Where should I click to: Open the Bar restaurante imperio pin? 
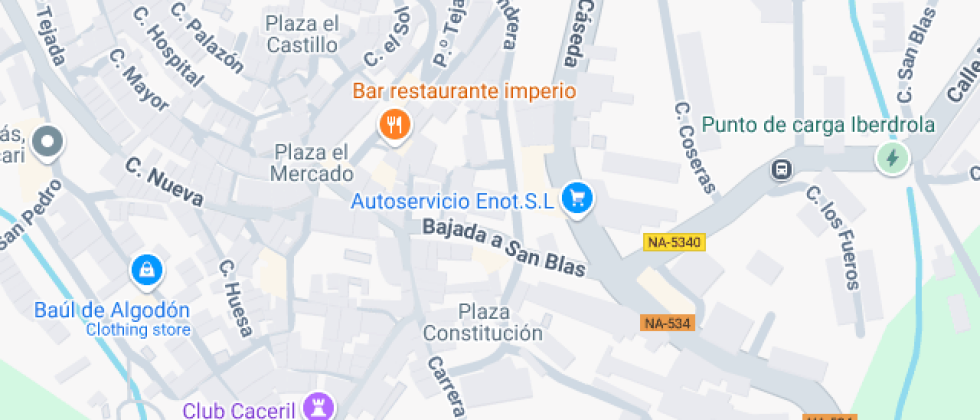coord(396,125)
